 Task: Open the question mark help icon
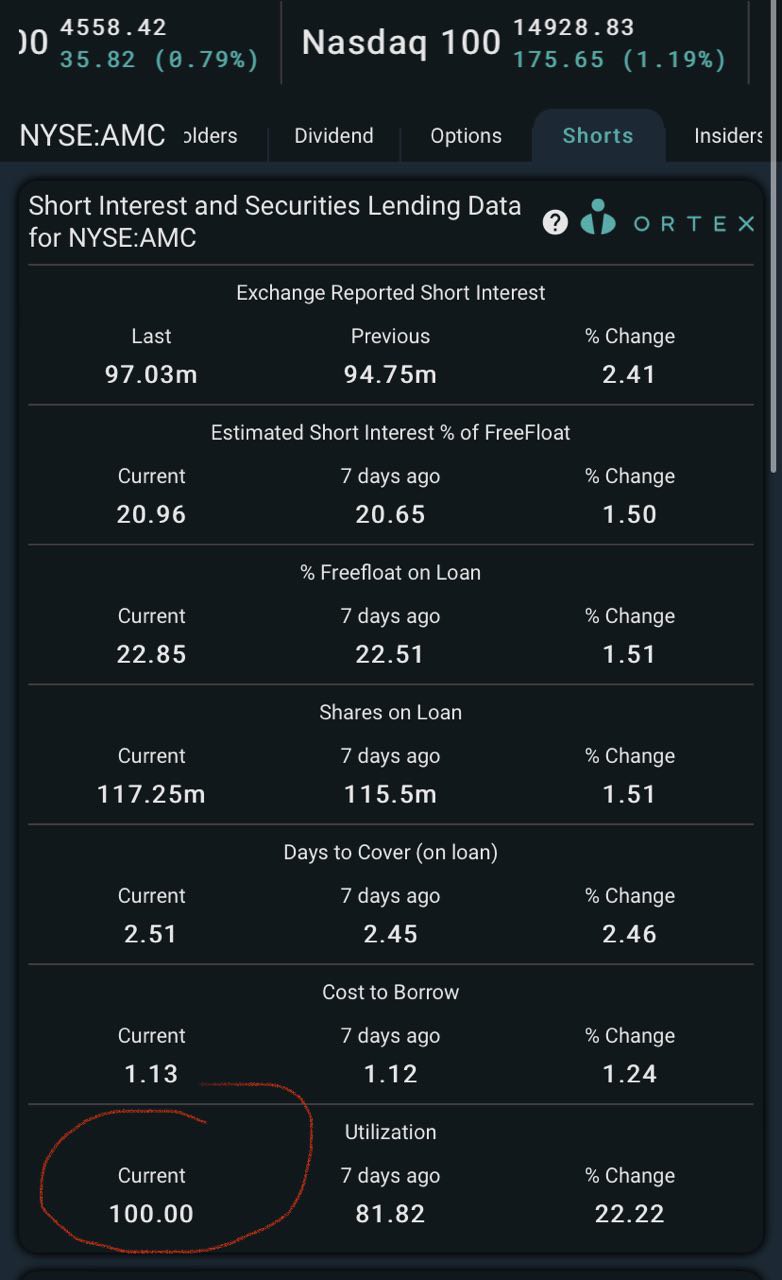[x=555, y=222]
